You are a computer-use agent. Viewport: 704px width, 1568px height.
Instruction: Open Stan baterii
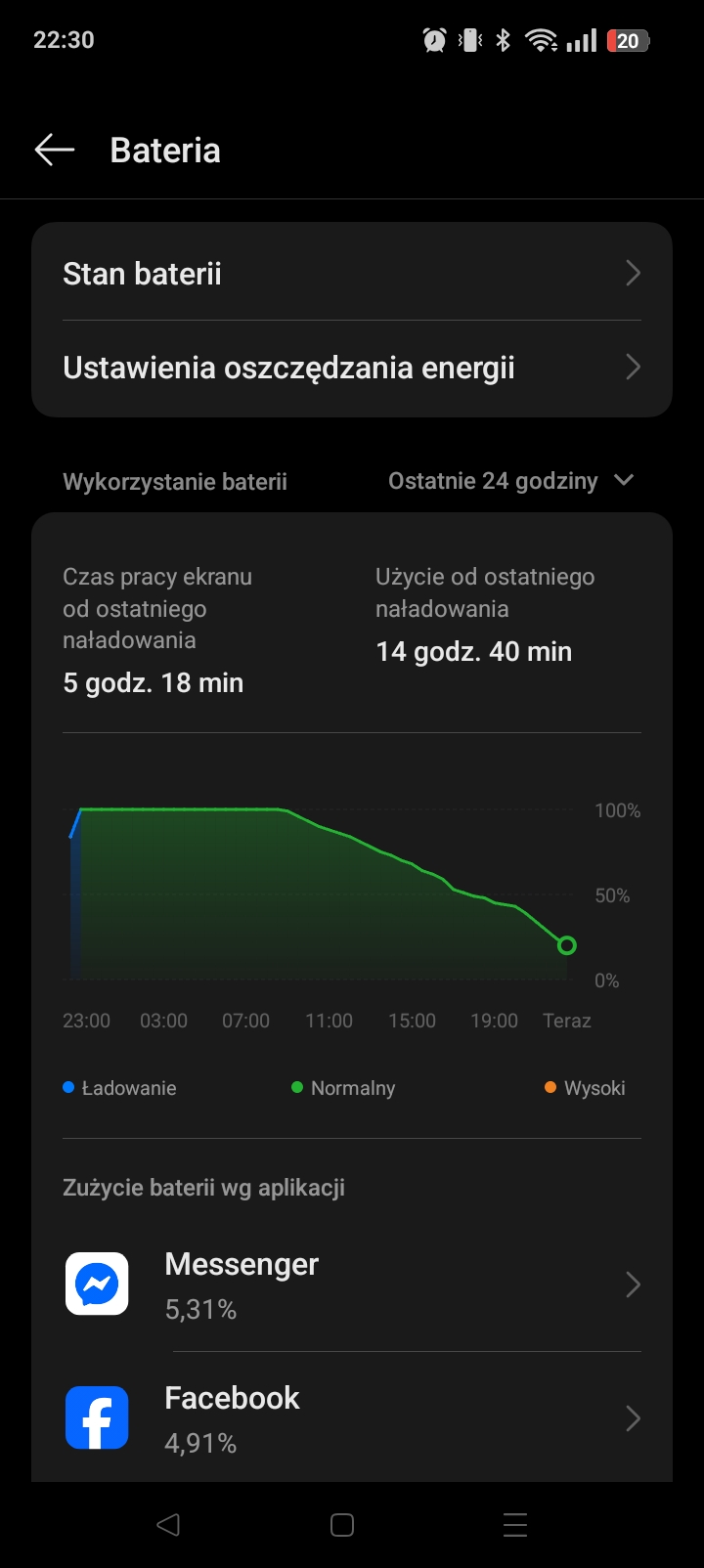(x=352, y=274)
